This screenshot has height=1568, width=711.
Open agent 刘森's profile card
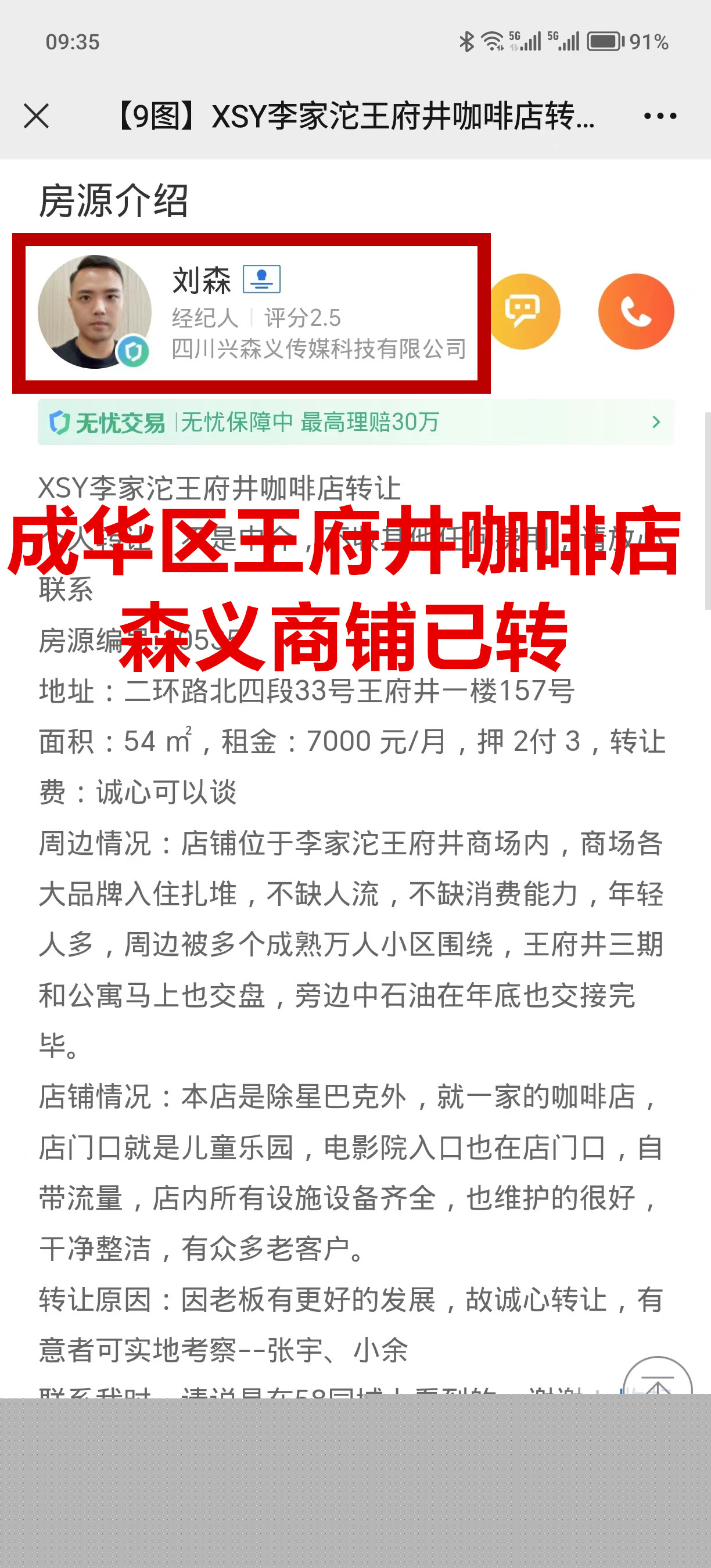coord(251,313)
